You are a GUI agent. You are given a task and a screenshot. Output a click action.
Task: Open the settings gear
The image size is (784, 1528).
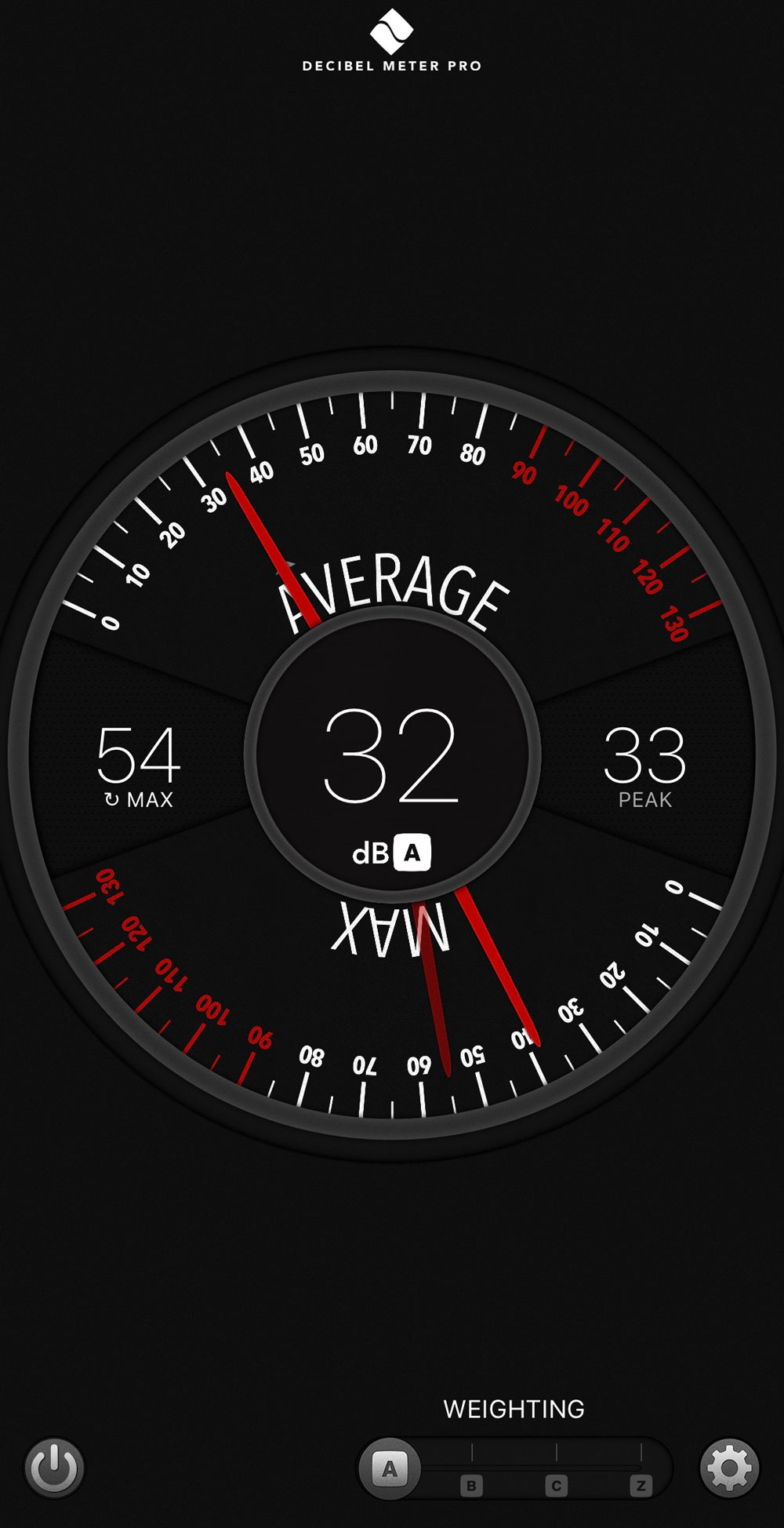(729, 1467)
